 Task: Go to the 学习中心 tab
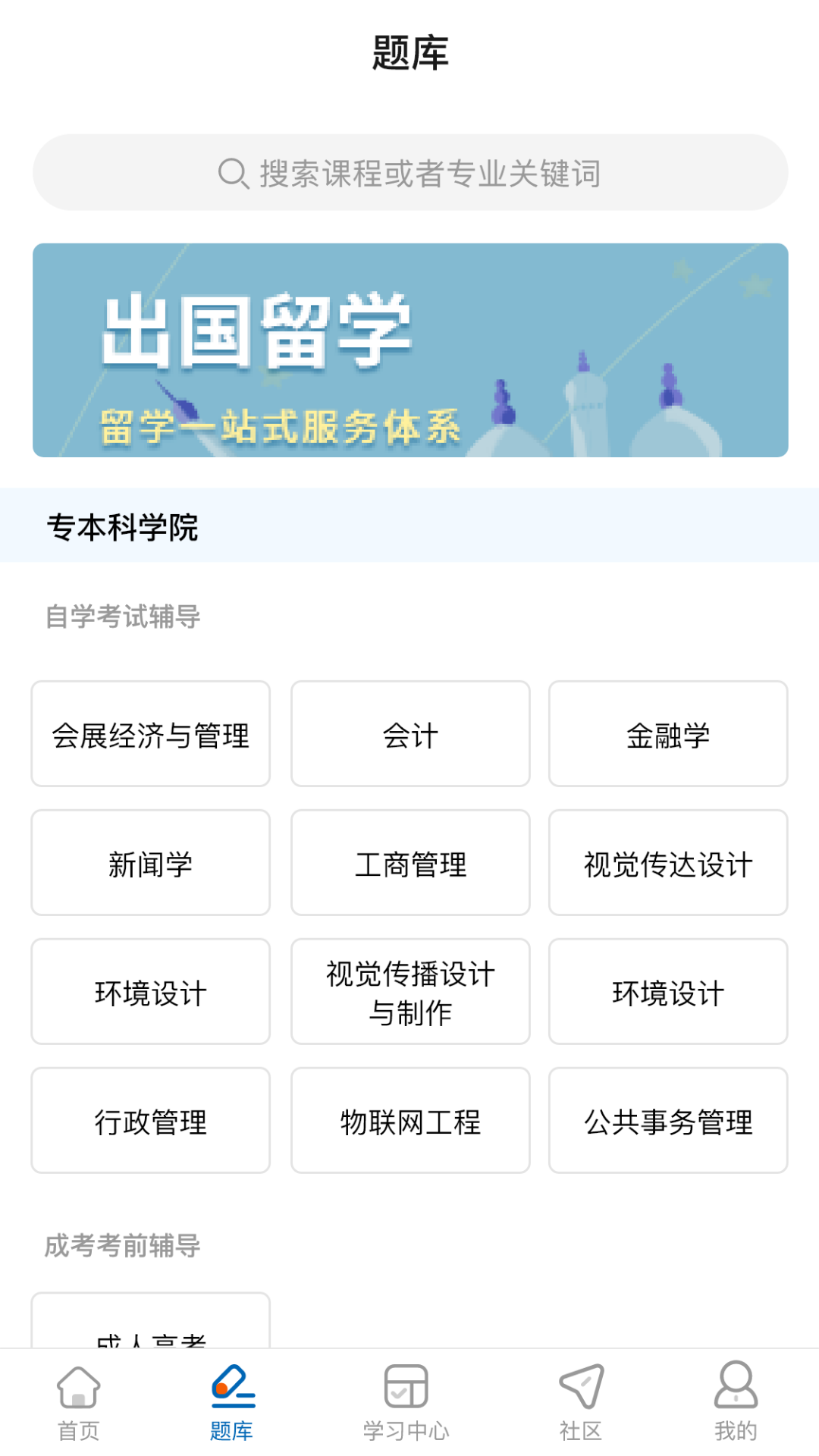click(x=406, y=1403)
